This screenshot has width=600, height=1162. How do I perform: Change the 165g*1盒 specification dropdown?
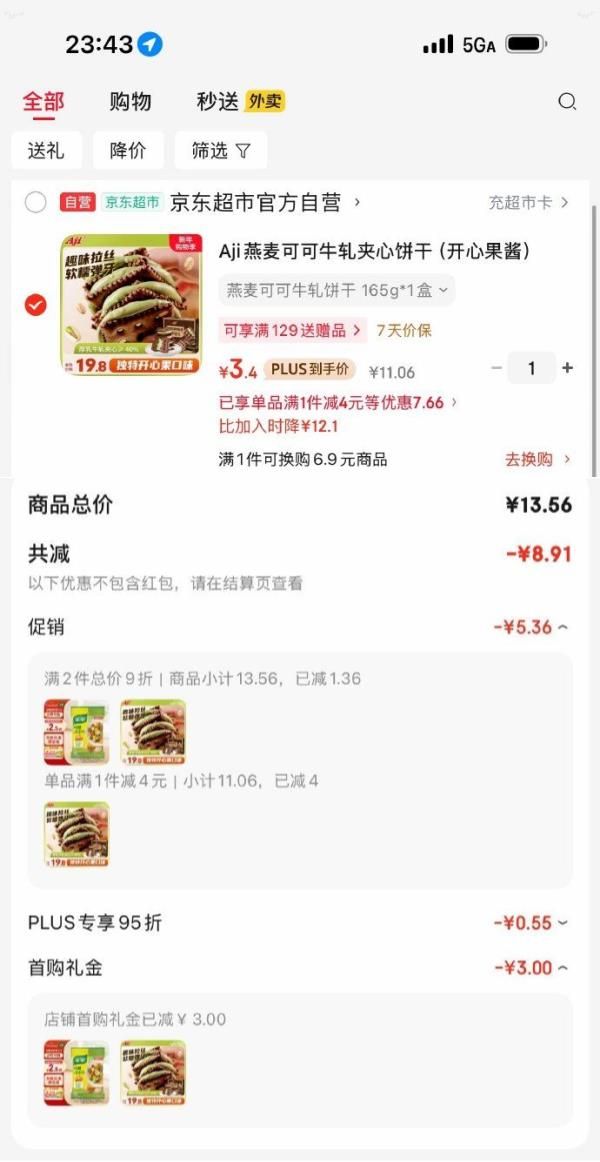coord(337,290)
